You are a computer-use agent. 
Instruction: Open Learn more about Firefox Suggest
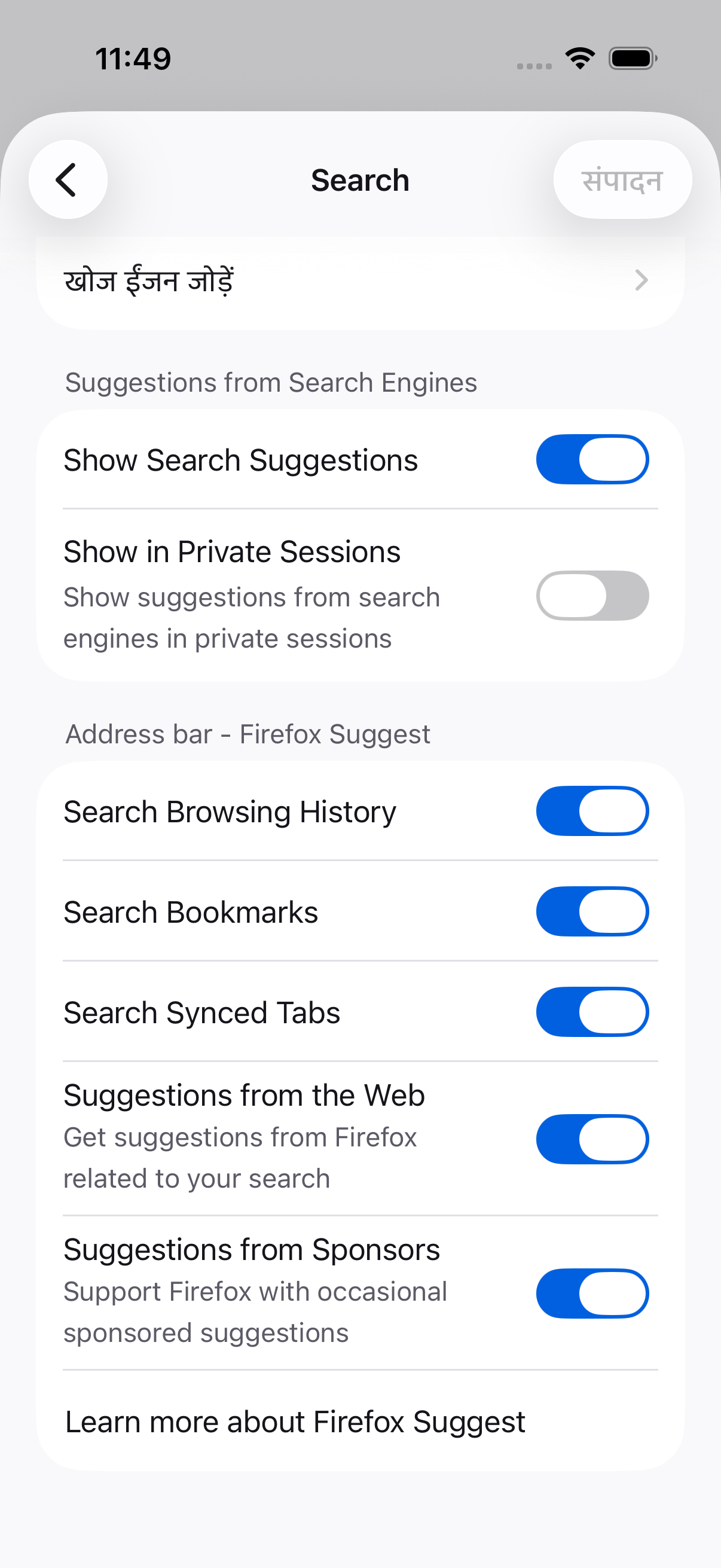click(x=360, y=1421)
